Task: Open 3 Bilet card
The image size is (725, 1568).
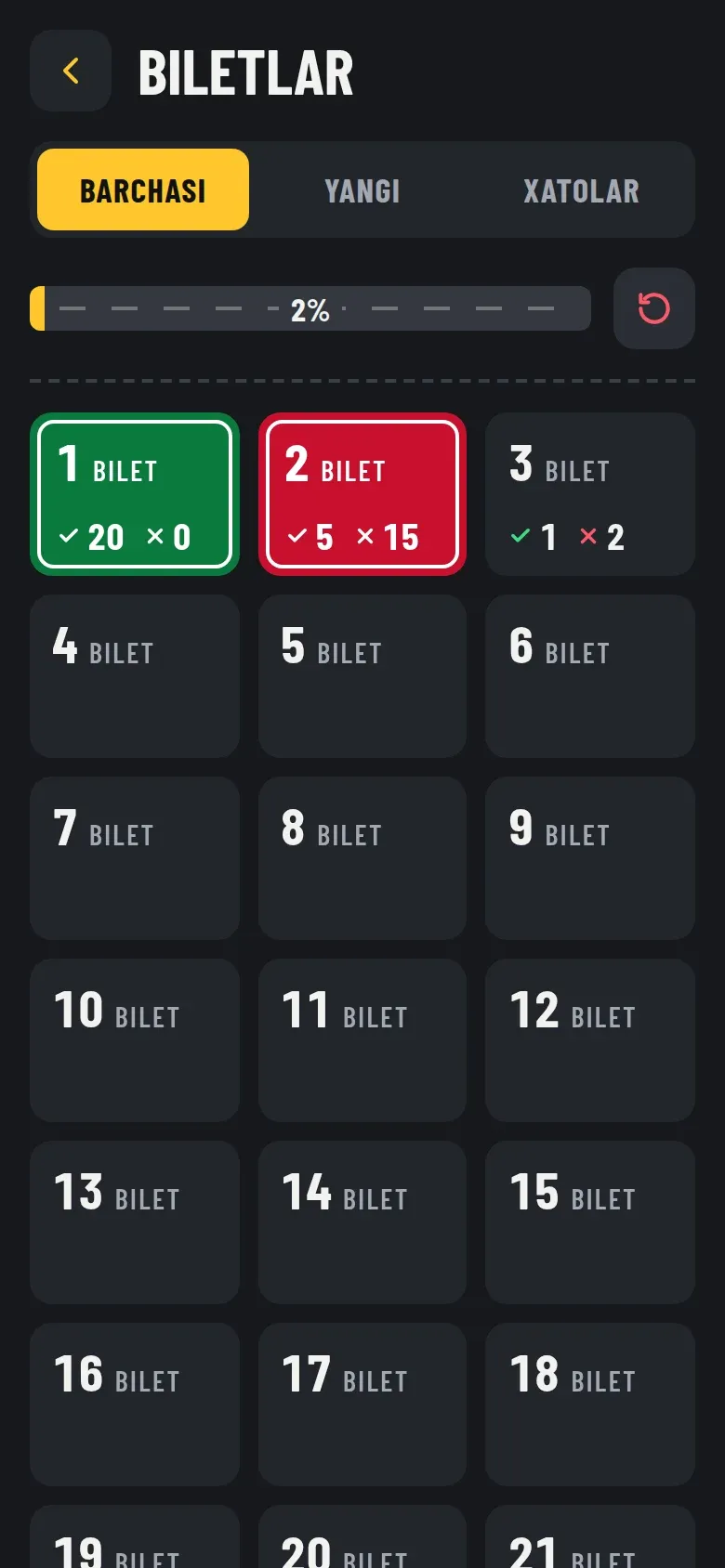Action: pos(590,494)
